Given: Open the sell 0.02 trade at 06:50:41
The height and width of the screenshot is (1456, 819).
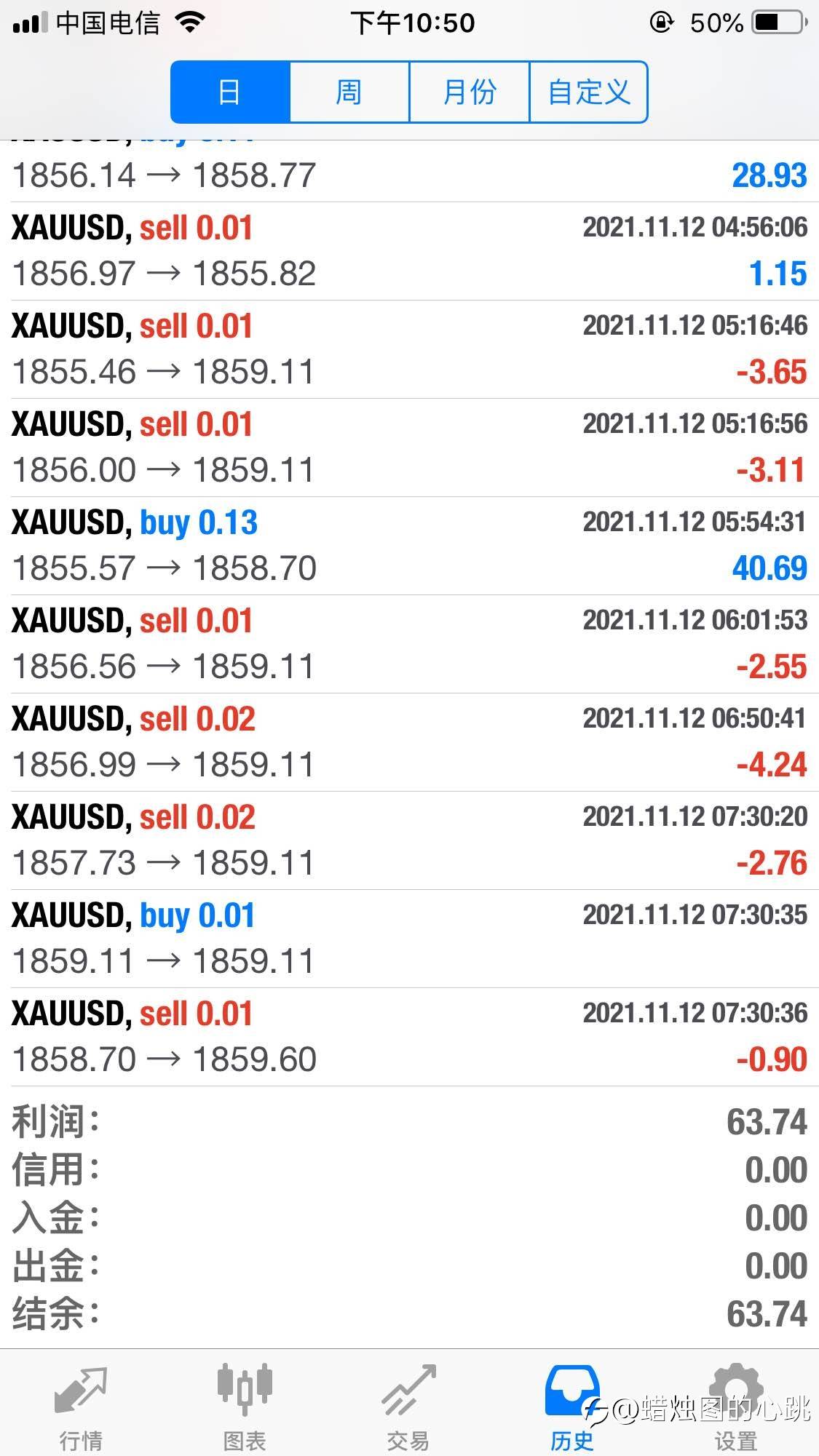Looking at the screenshot, I should coord(409,742).
